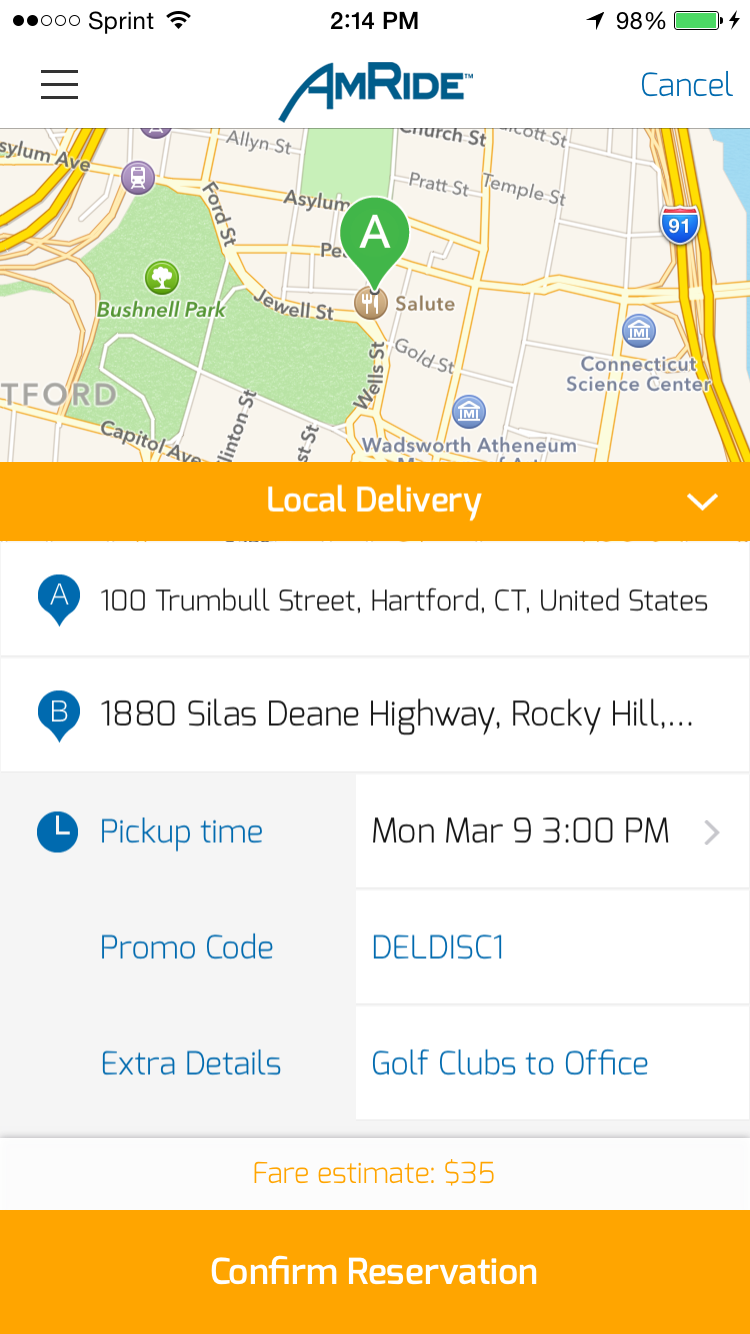The image size is (750, 1334).
Task: Cancel the reservation
Action: (x=686, y=85)
